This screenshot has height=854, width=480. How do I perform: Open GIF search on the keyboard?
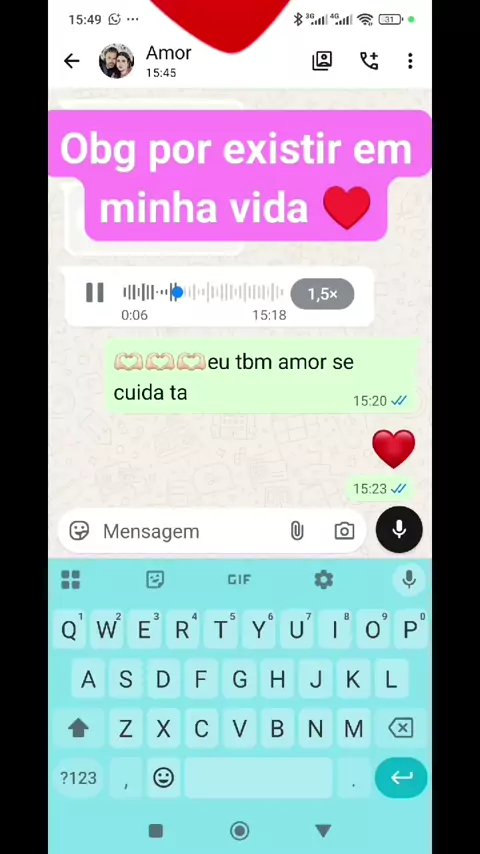239,580
